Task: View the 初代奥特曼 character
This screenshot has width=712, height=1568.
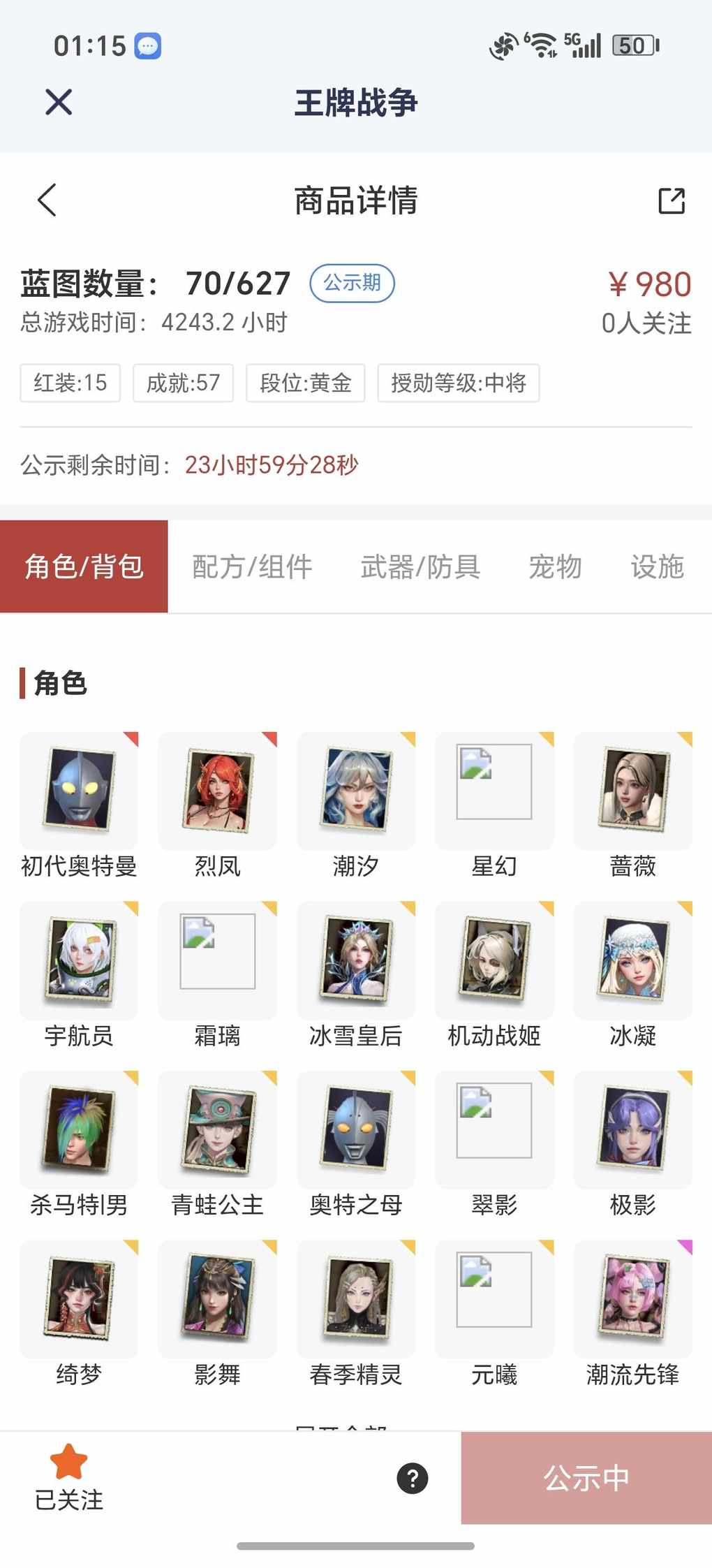Action: coord(79,791)
